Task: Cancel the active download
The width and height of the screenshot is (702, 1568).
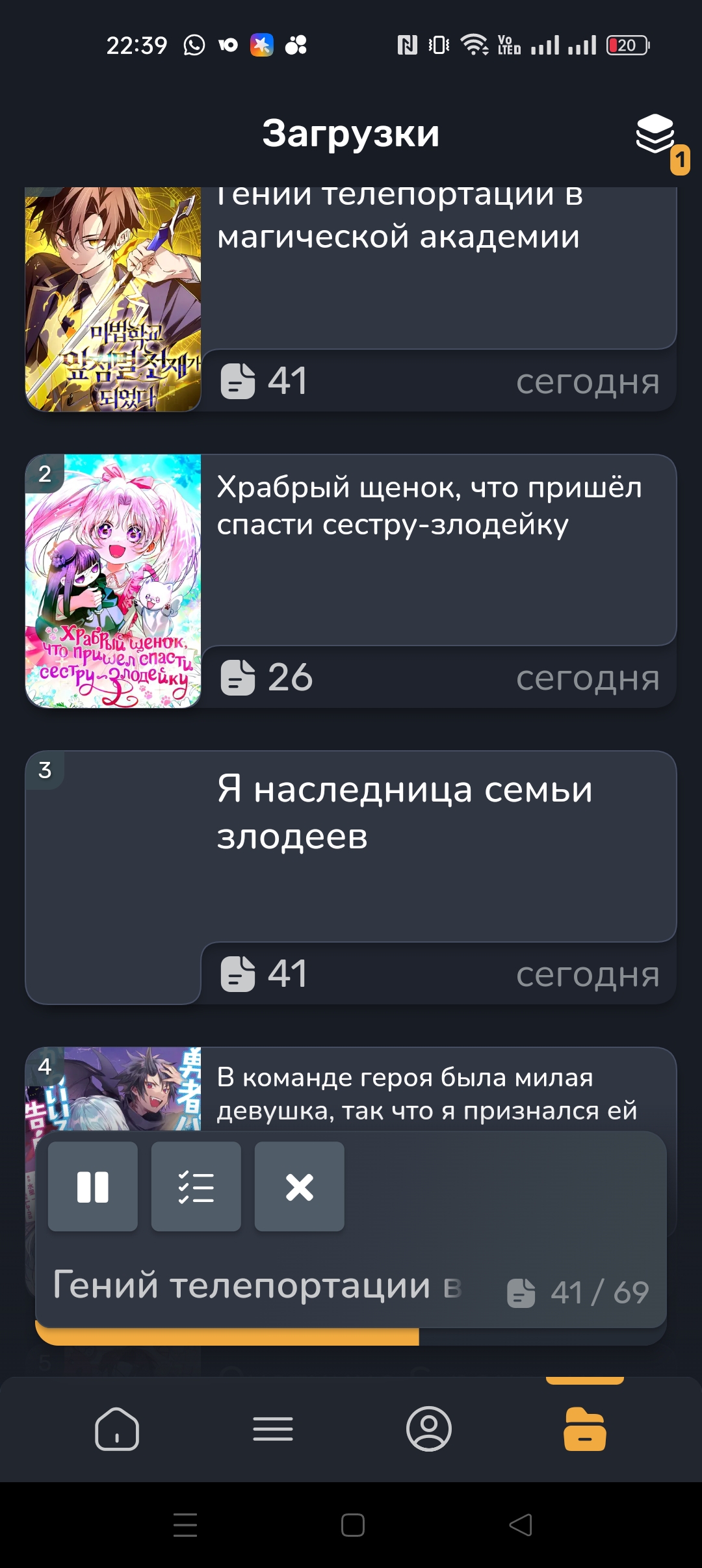Action: (300, 1186)
